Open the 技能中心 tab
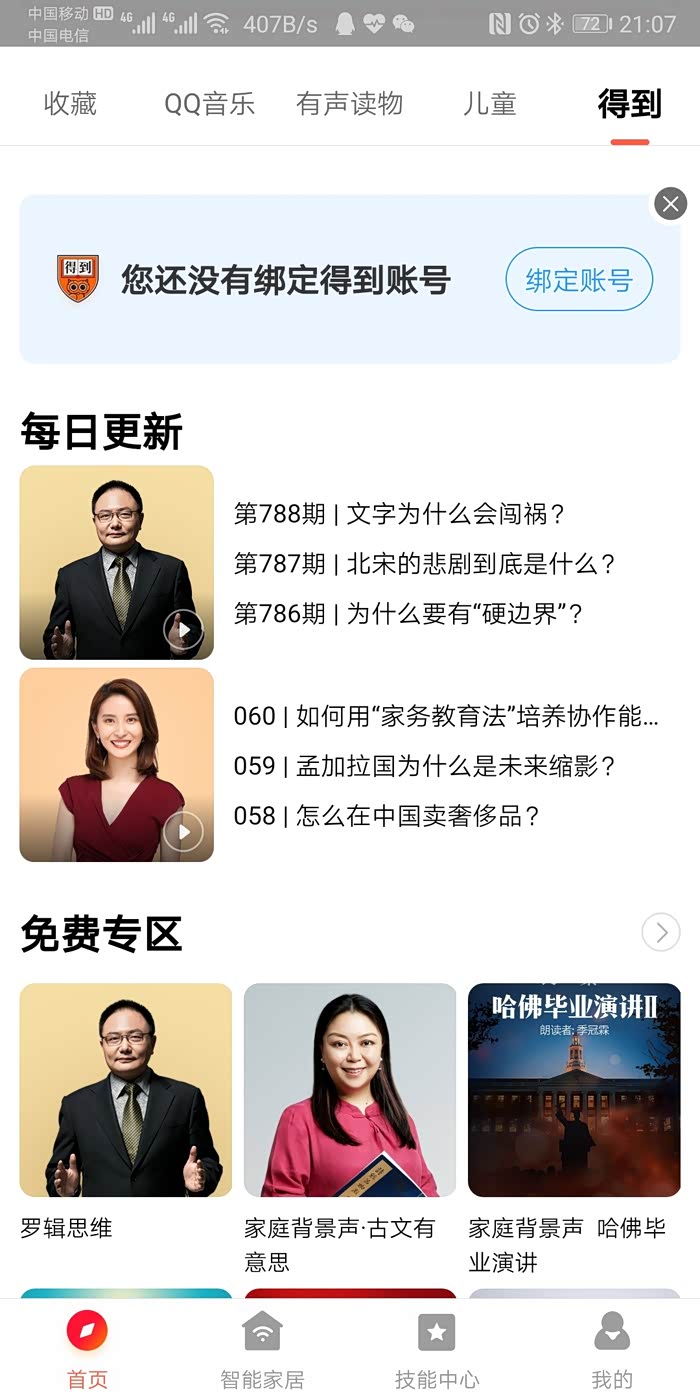This screenshot has width=700, height=1400. (437, 1350)
